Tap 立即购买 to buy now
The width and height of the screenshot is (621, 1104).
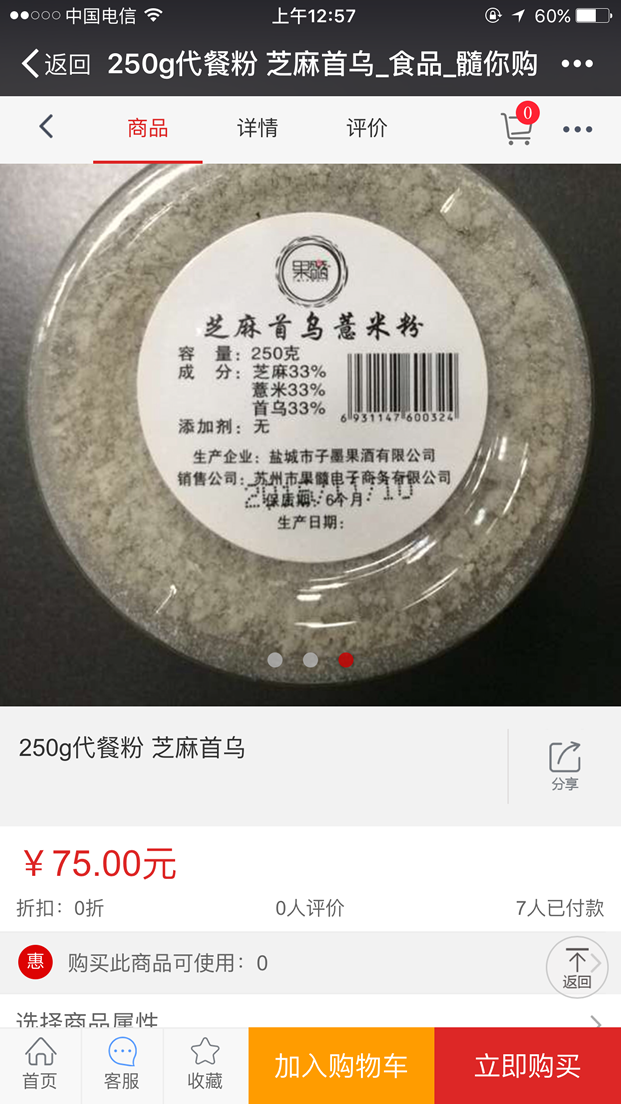coord(528,1066)
